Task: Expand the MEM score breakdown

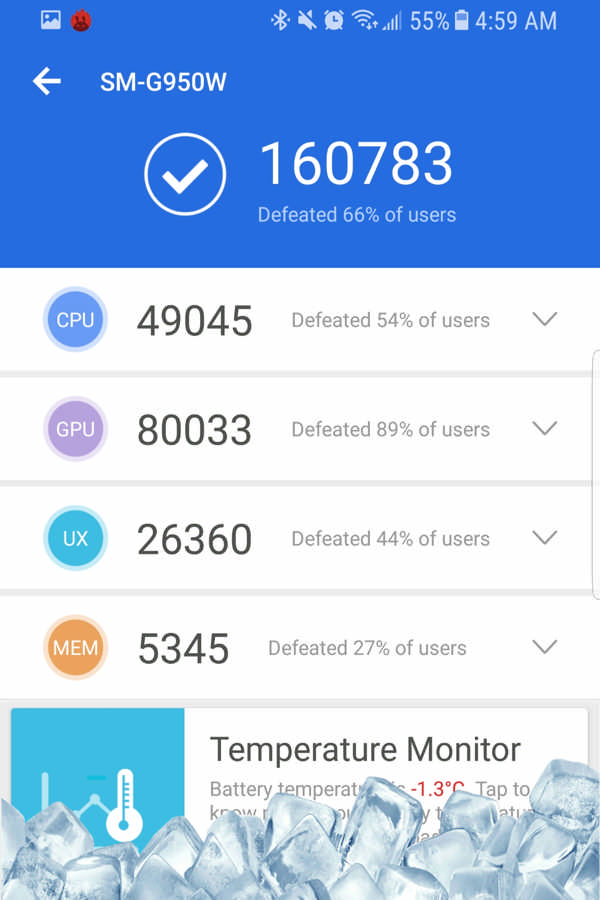Action: point(544,647)
